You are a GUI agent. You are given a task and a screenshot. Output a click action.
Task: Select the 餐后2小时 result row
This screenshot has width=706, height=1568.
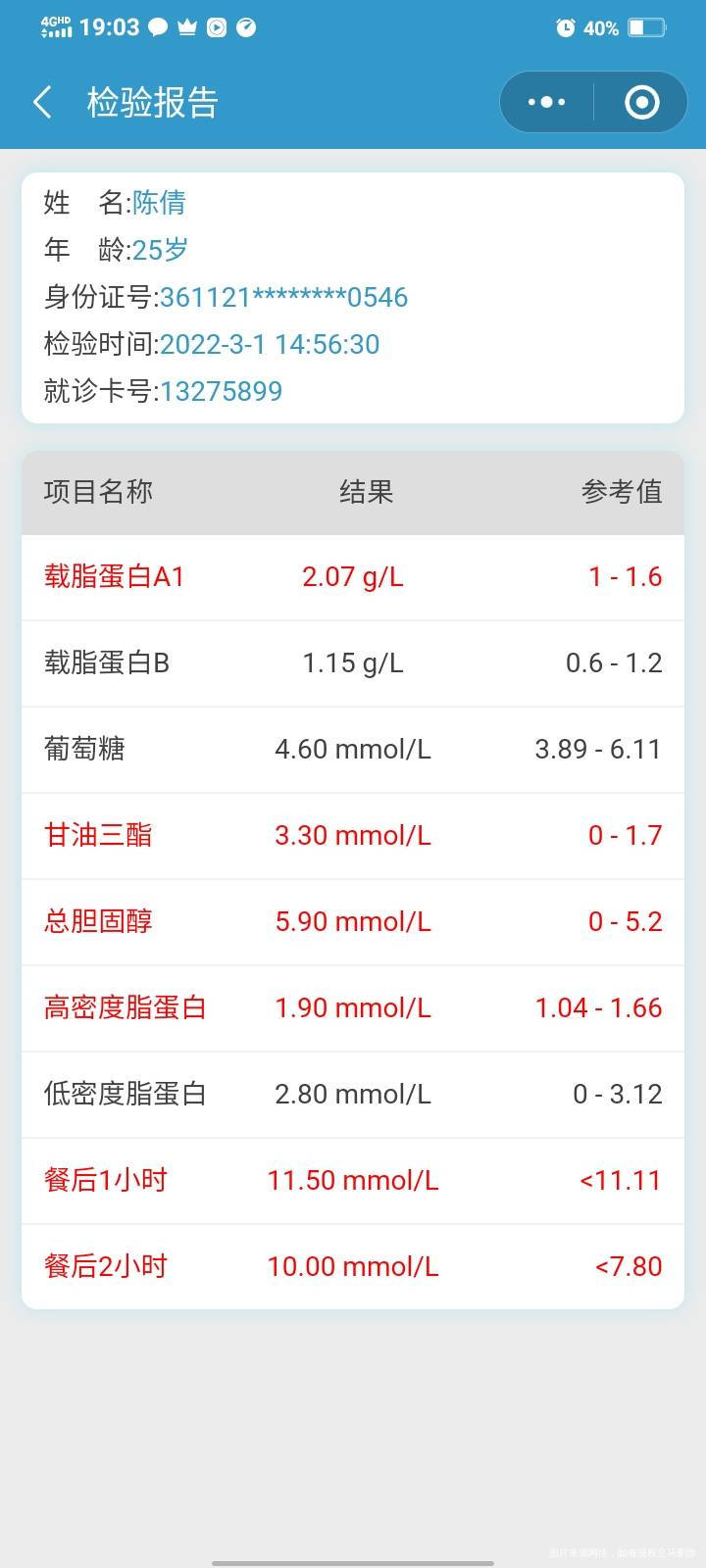(x=353, y=1266)
